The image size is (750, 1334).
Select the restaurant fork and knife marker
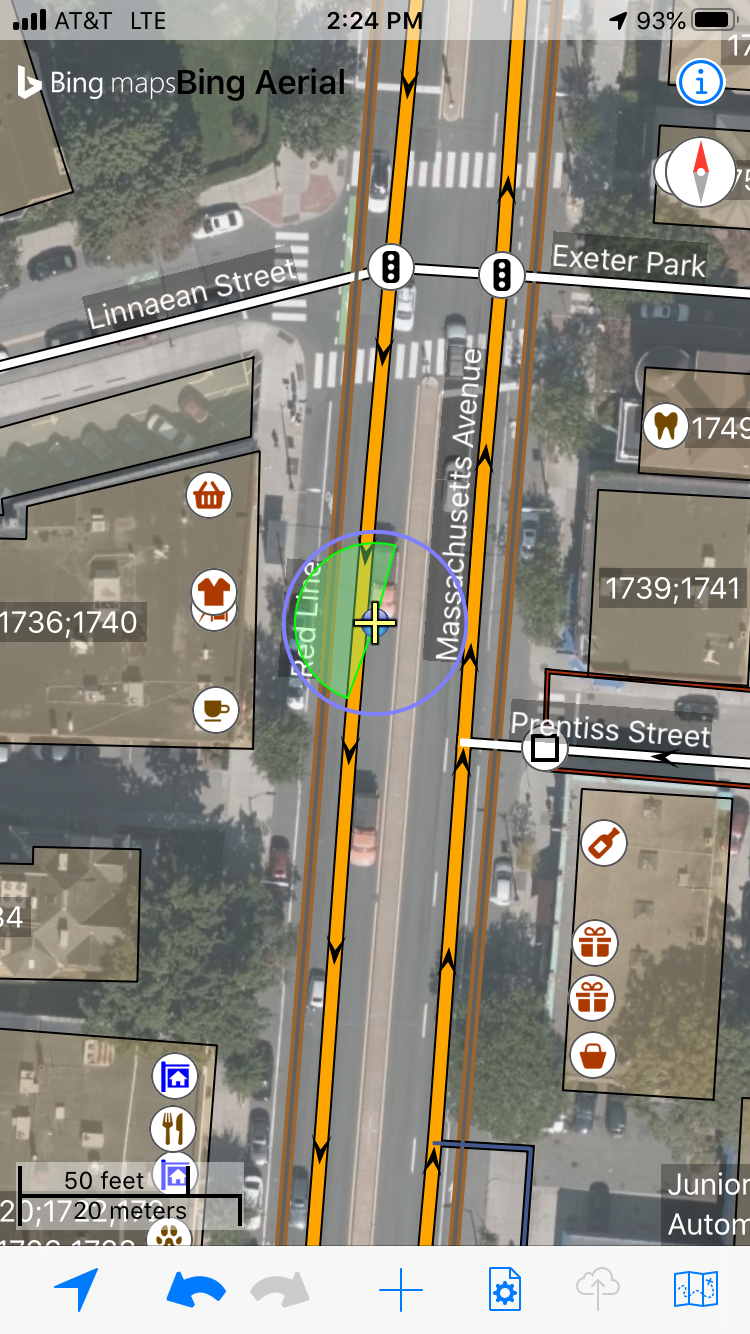173,1128
